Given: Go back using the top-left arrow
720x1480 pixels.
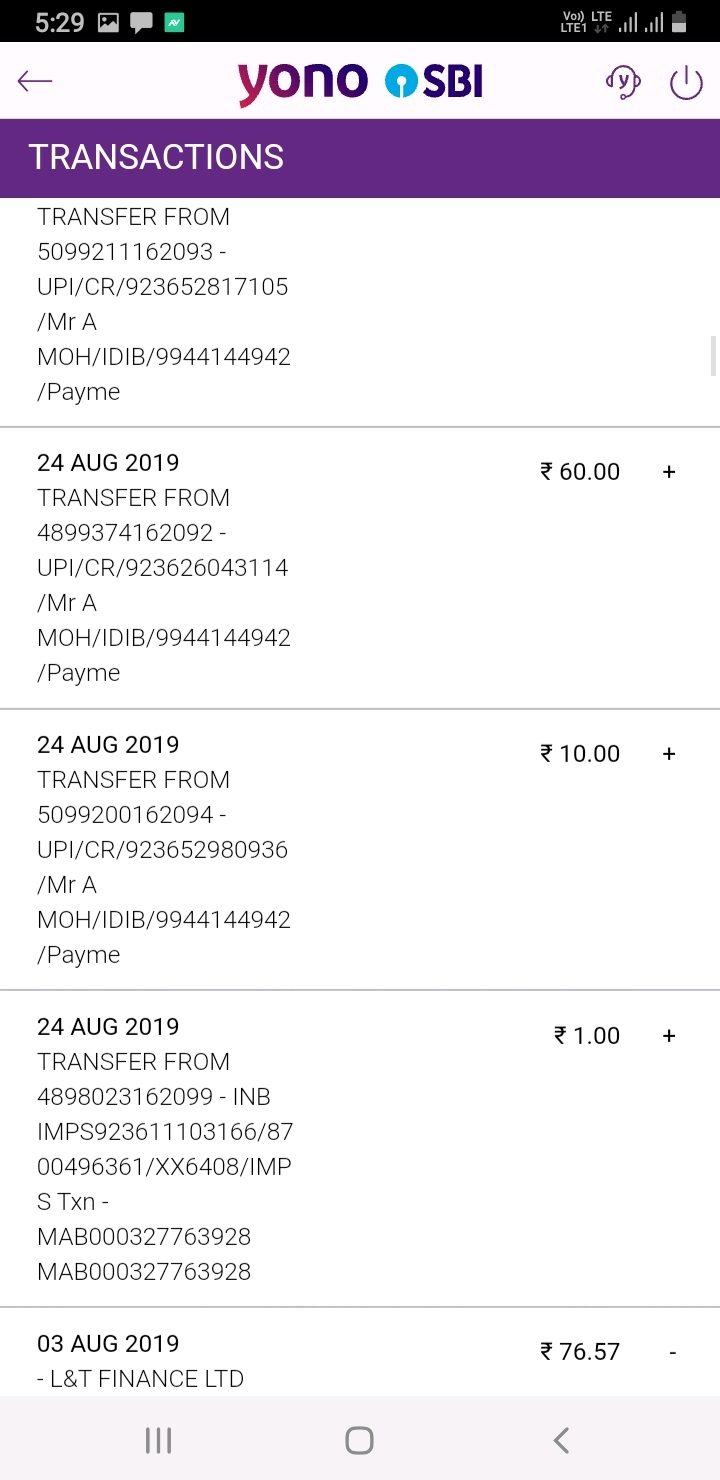Looking at the screenshot, I should 35,82.
